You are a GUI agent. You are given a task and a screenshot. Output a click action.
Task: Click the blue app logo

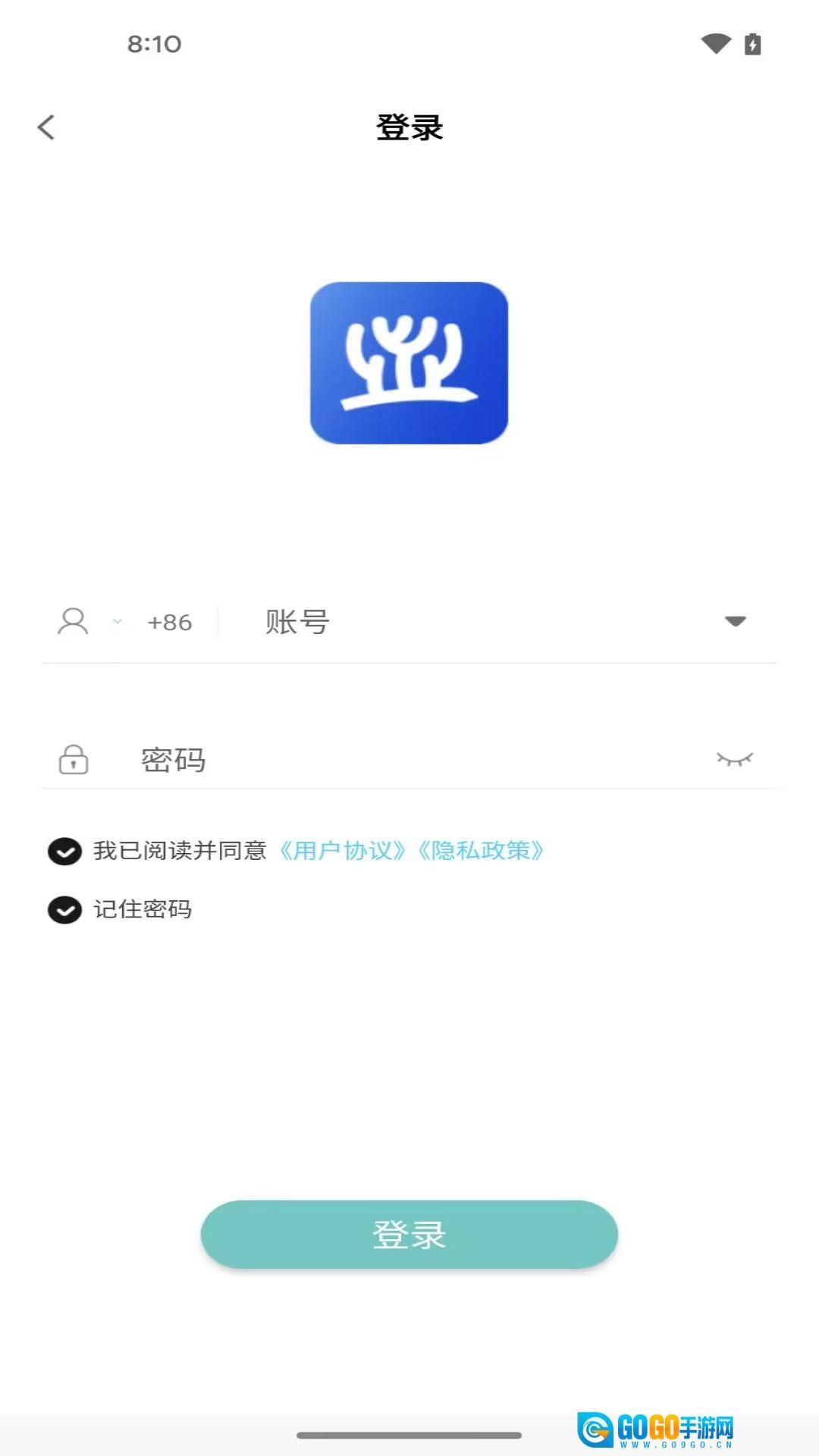pyautogui.click(x=409, y=362)
